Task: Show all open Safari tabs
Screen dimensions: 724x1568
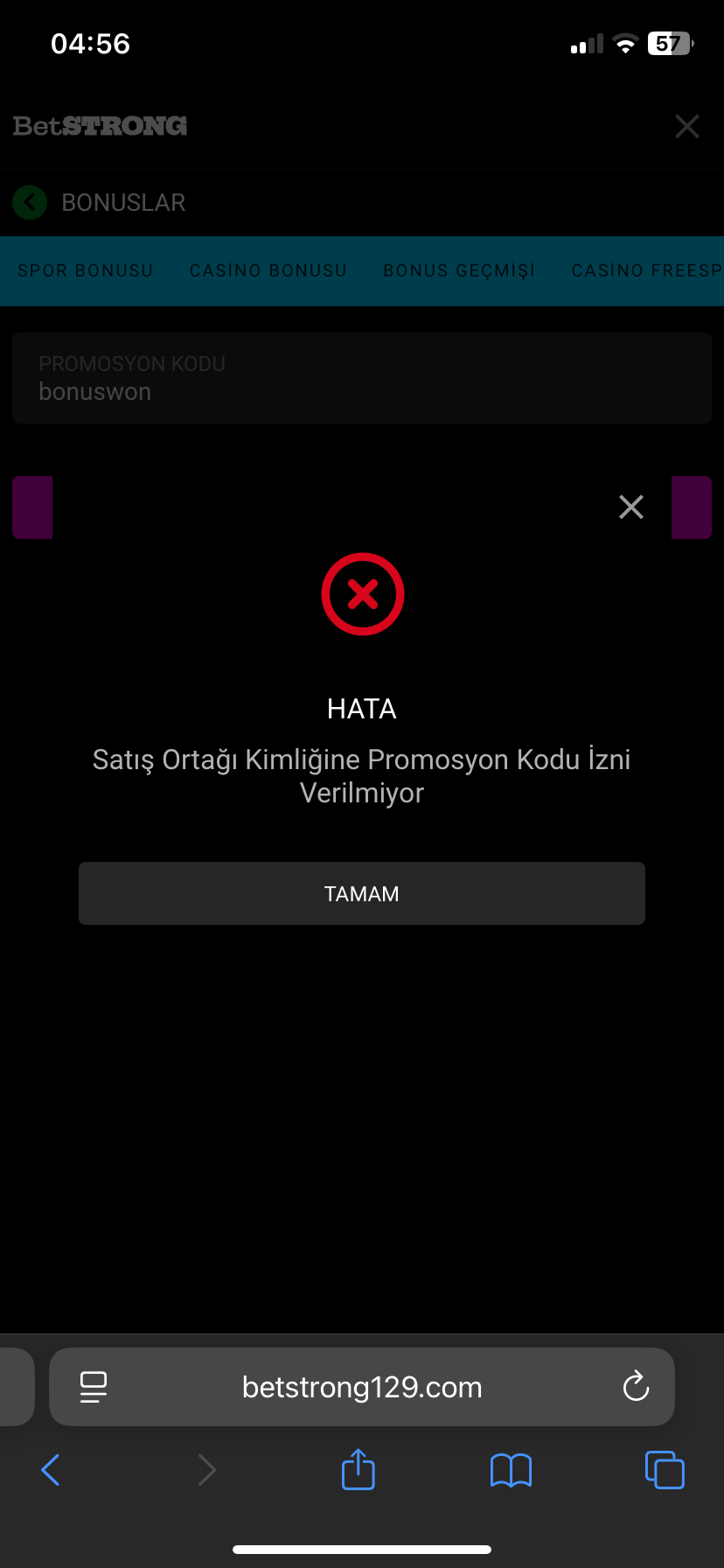Action: pos(665,1470)
